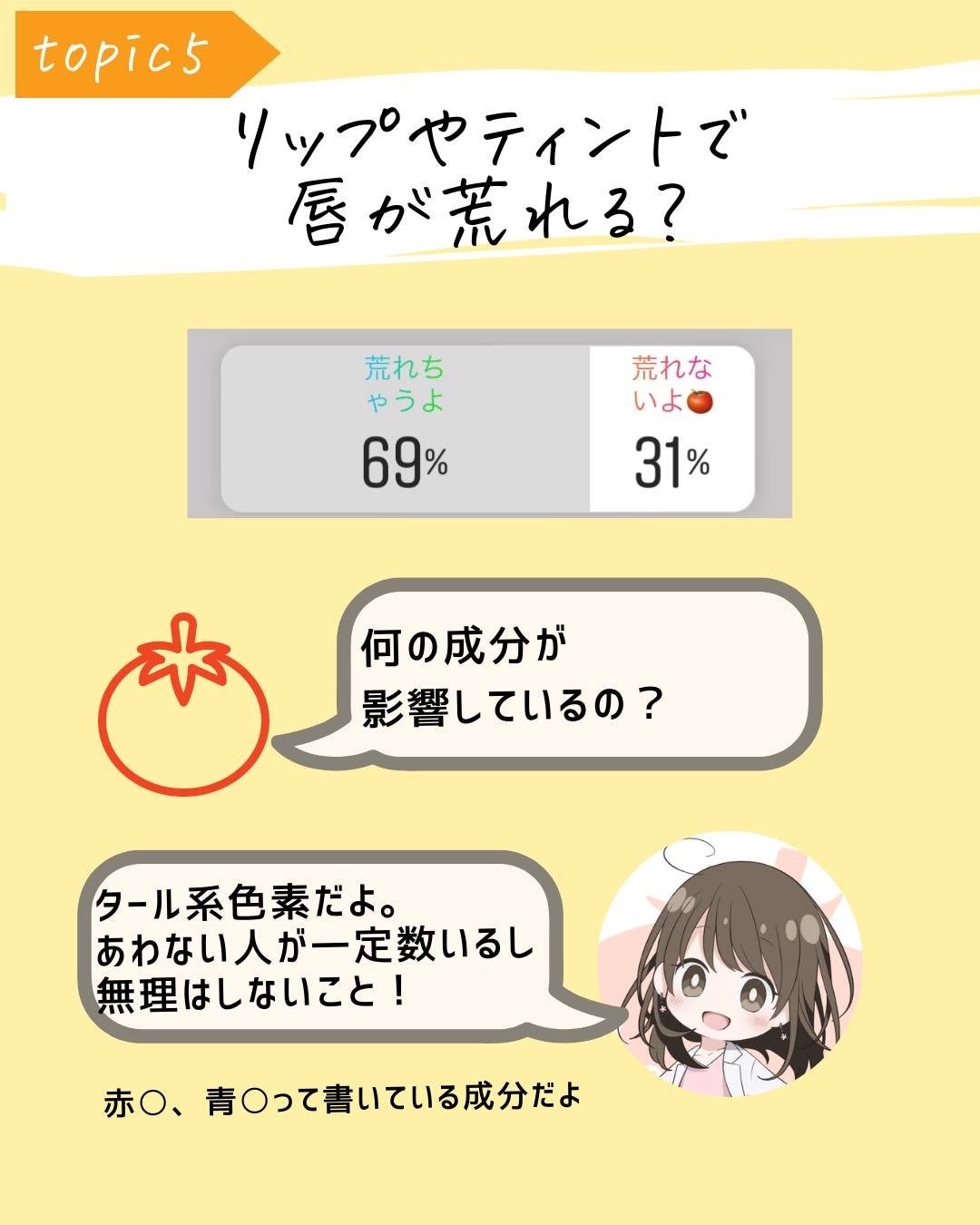
Task: Toggle the 69% voting choice
Action: coord(408,458)
